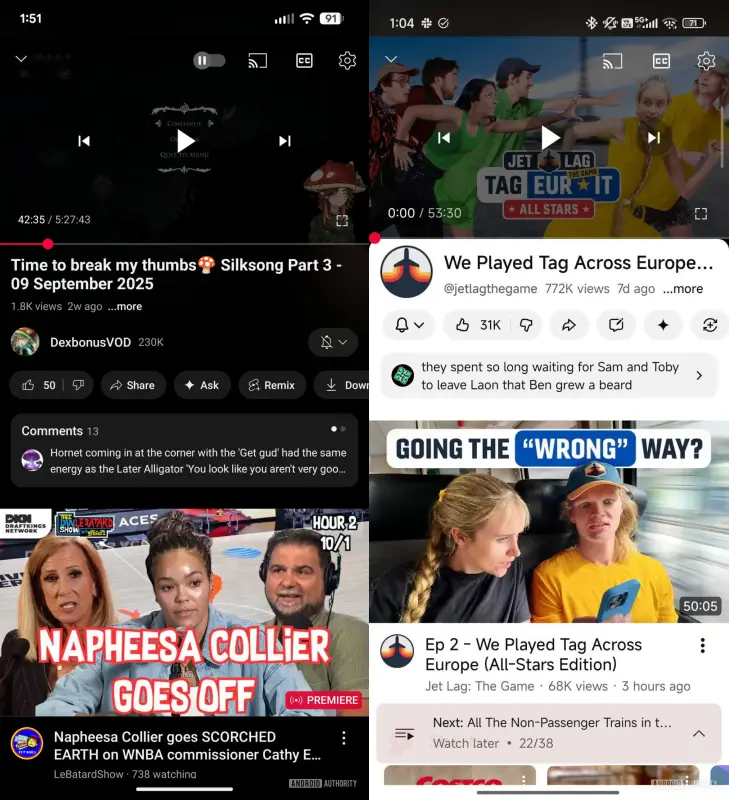Like the Jet Lag video with 31K likes
Image resolution: width=729 pixels, height=800 pixels.
click(478, 325)
